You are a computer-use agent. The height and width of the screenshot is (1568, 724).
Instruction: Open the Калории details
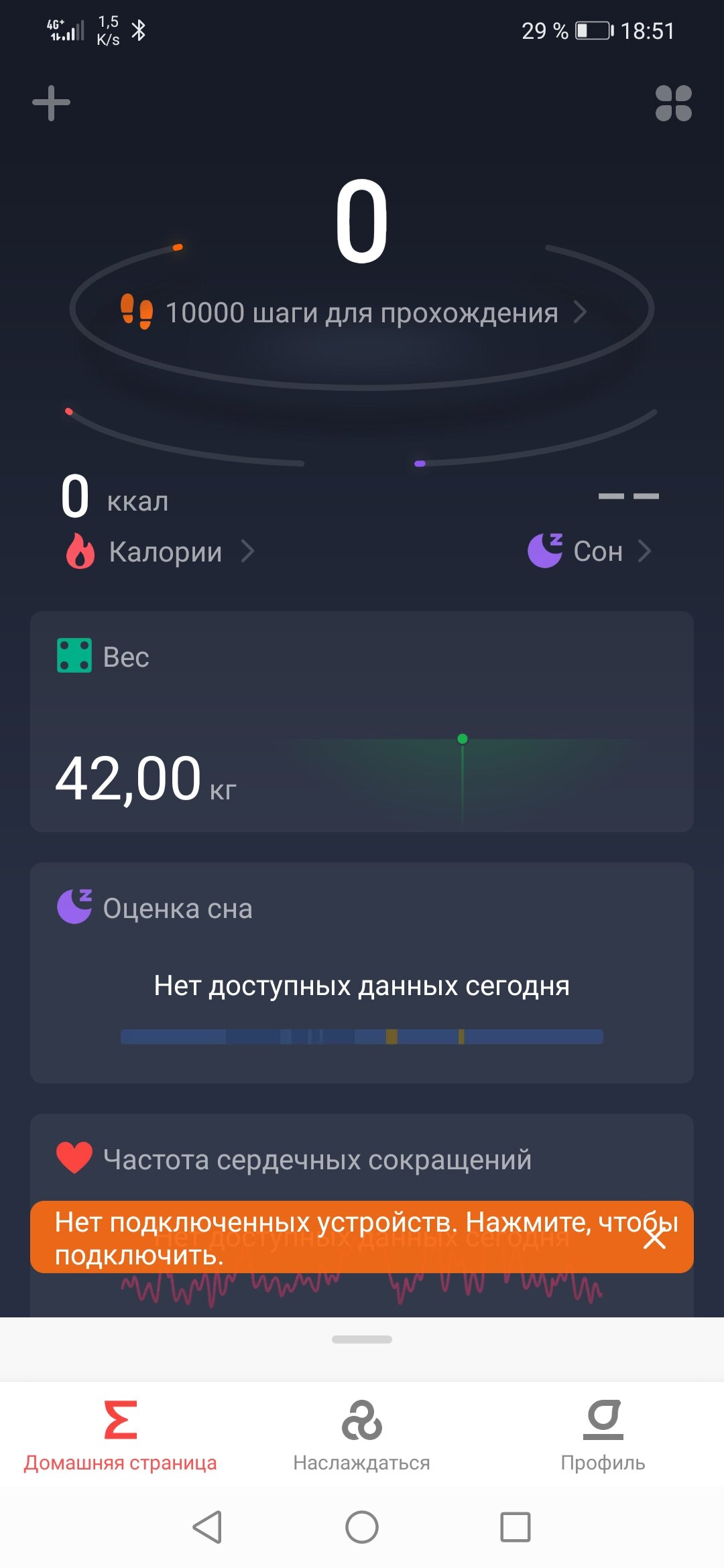tap(160, 551)
